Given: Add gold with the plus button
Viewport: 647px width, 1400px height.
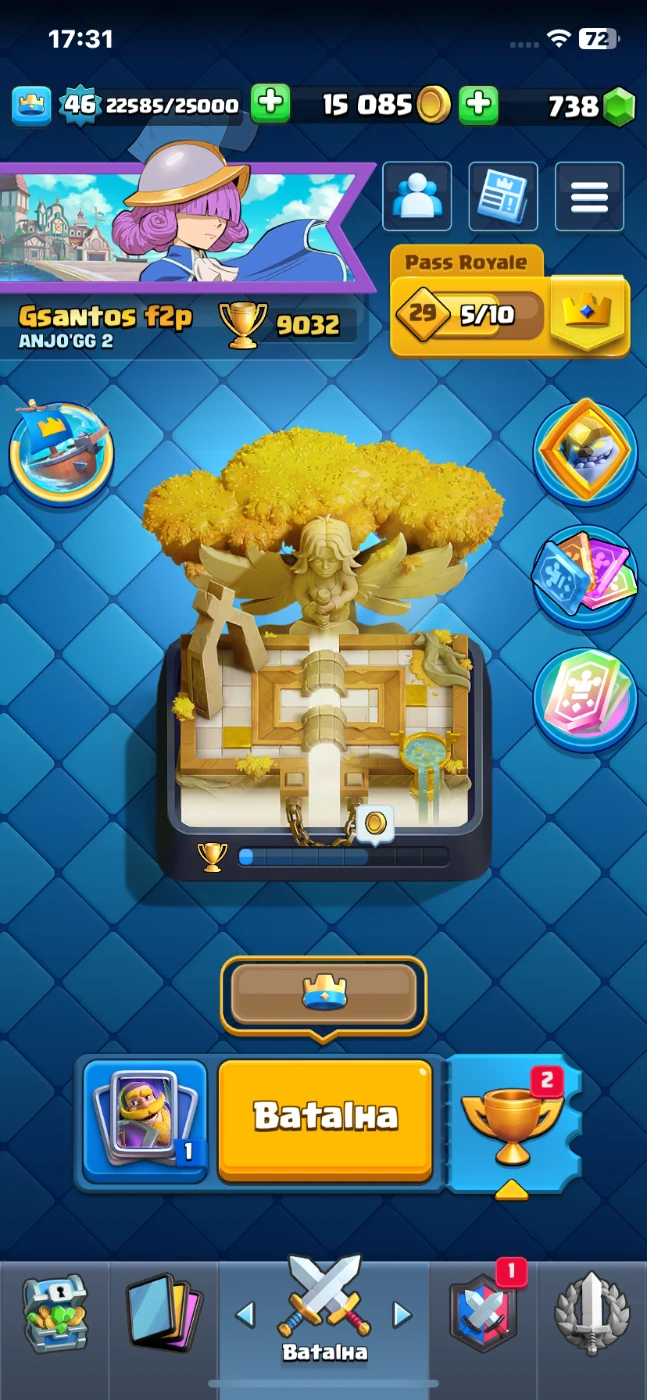Looking at the screenshot, I should 479,104.
